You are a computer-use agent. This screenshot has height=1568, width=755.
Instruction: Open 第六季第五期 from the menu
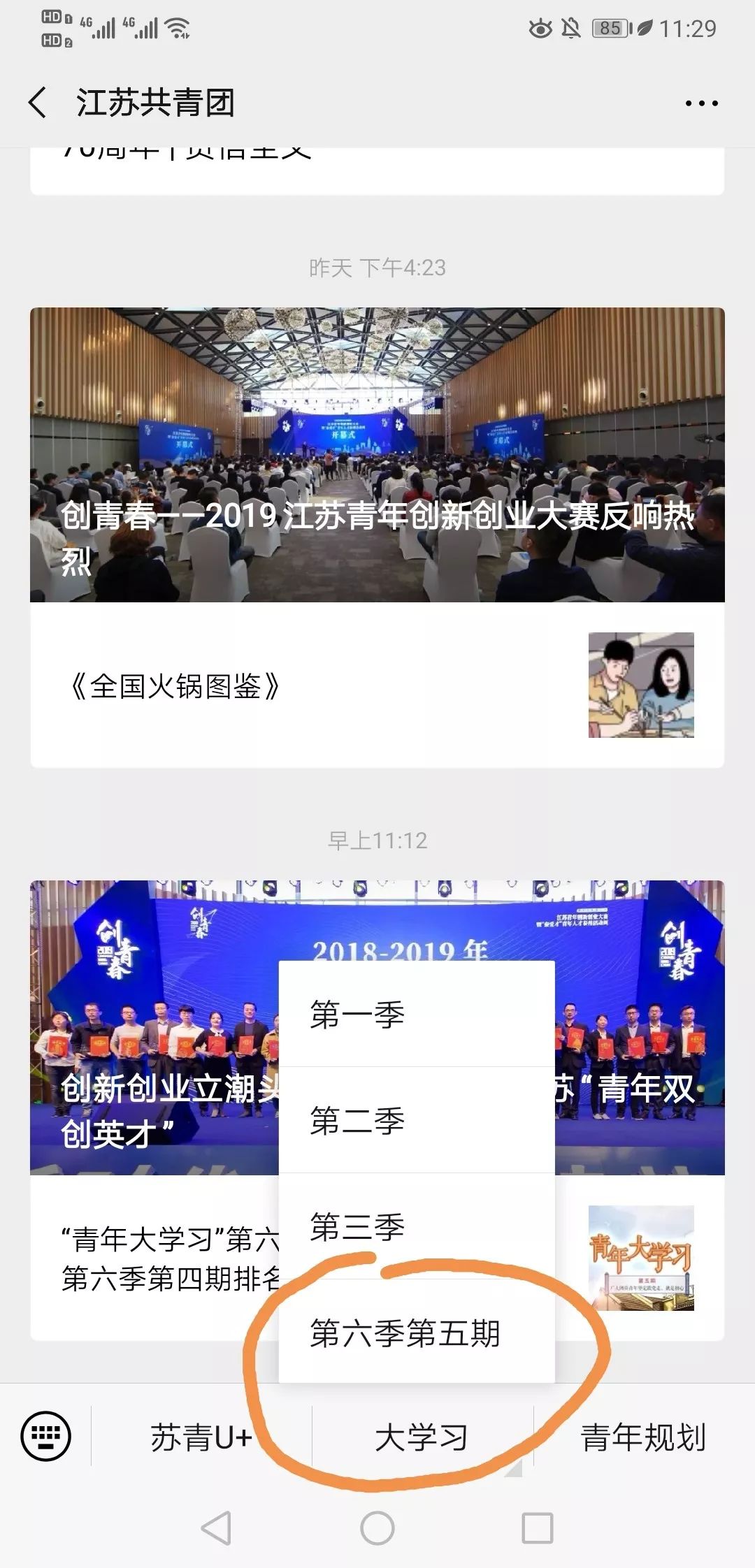[417, 1333]
